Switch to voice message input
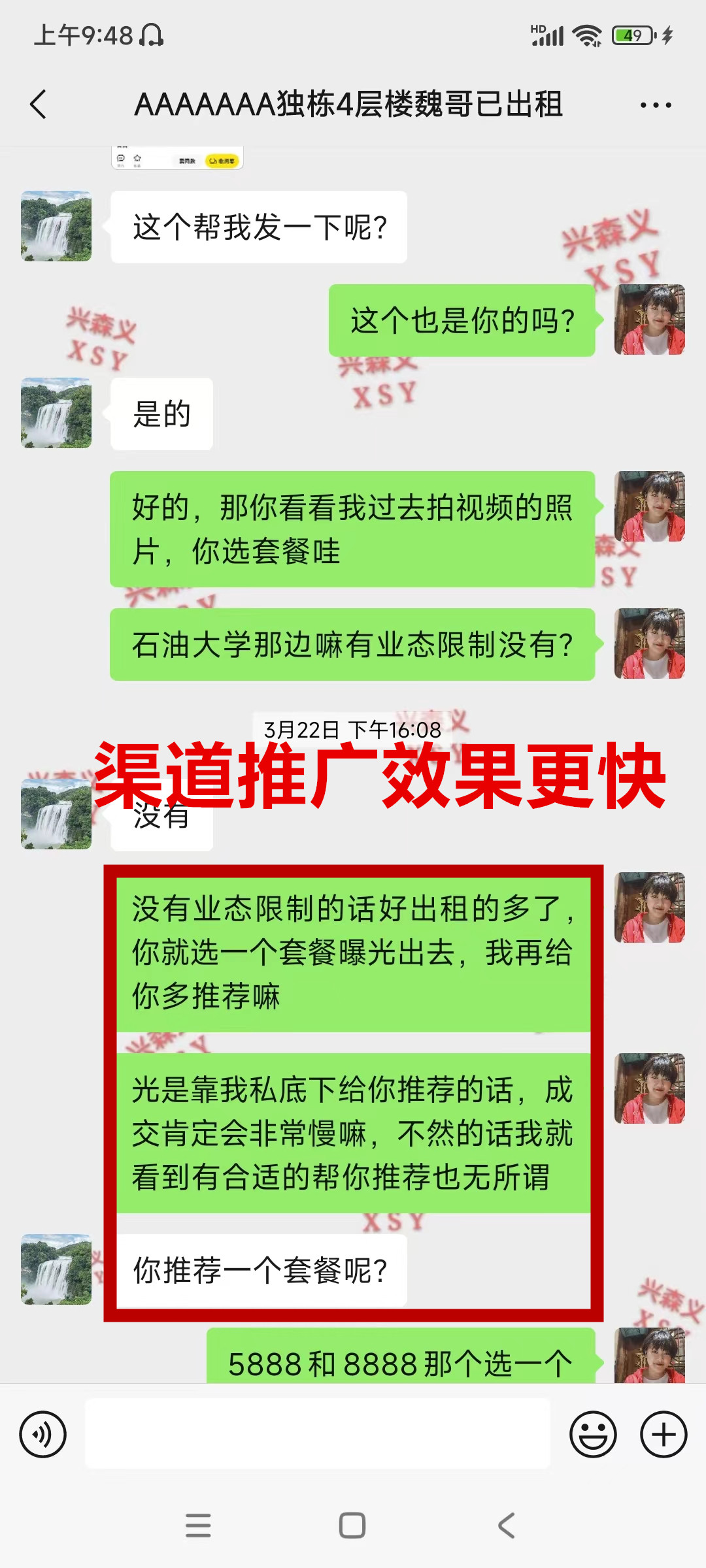The width and height of the screenshot is (706, 1568). coord(43,1434)
